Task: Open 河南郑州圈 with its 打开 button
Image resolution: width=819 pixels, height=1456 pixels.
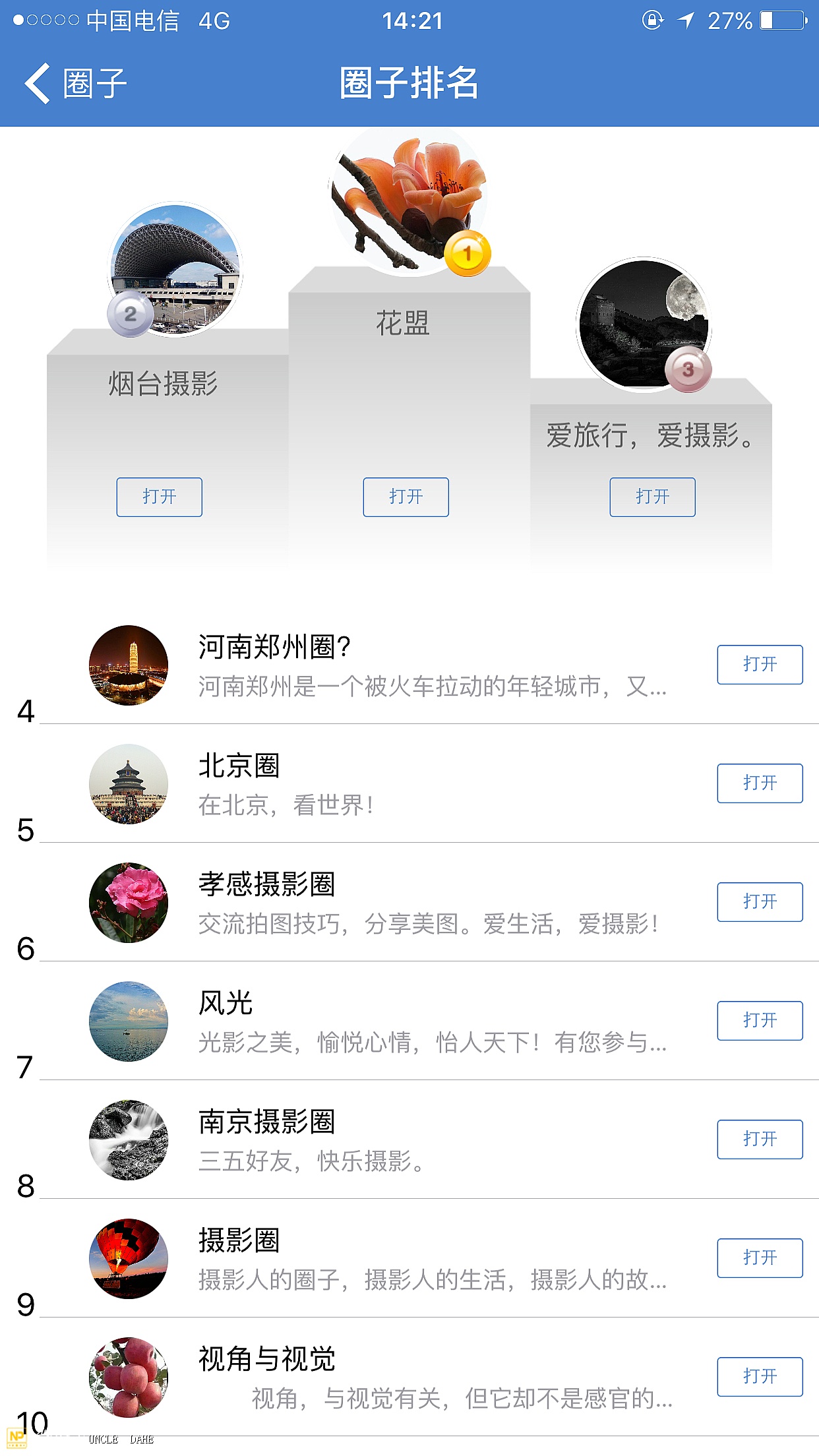Action: point(760,665)
